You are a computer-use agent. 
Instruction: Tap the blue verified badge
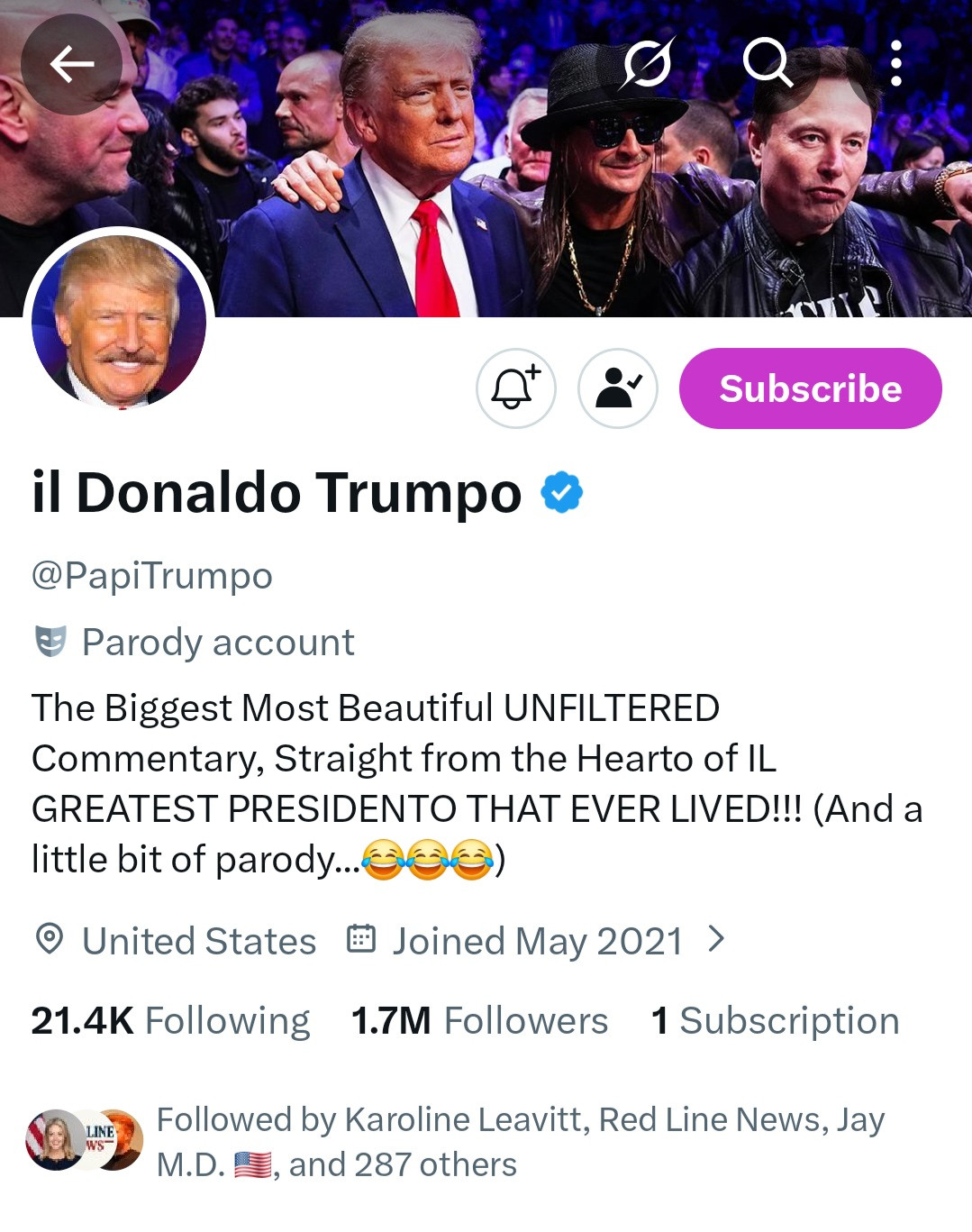(x=561, y=492)
